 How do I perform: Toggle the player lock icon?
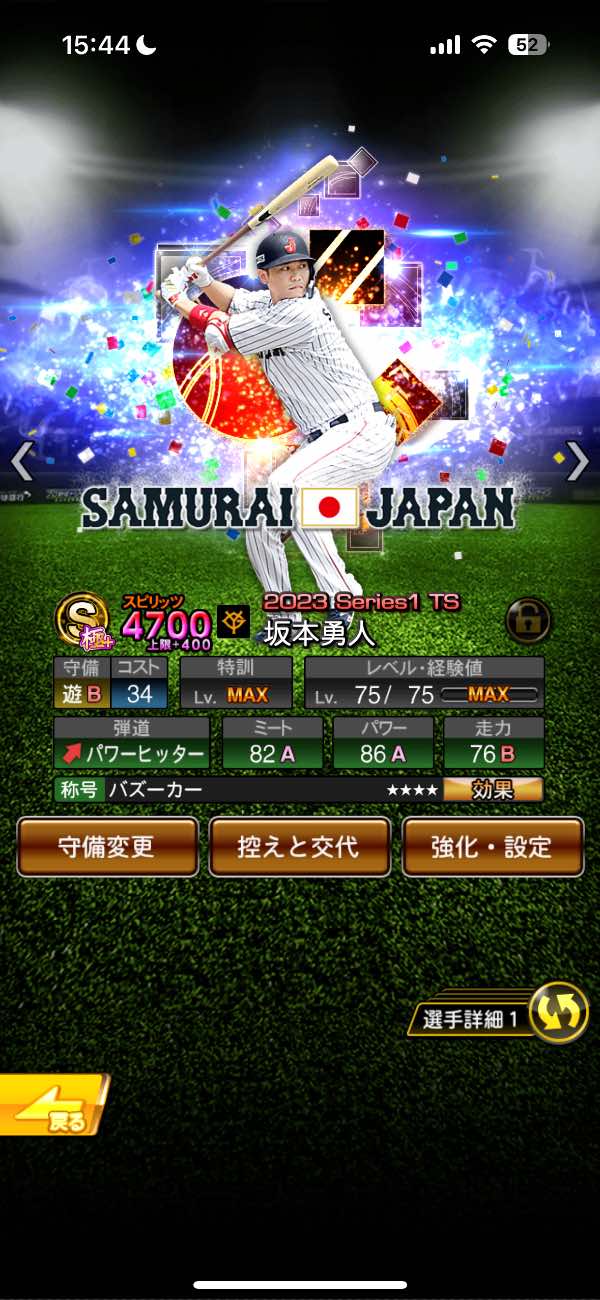pos(528,620)
